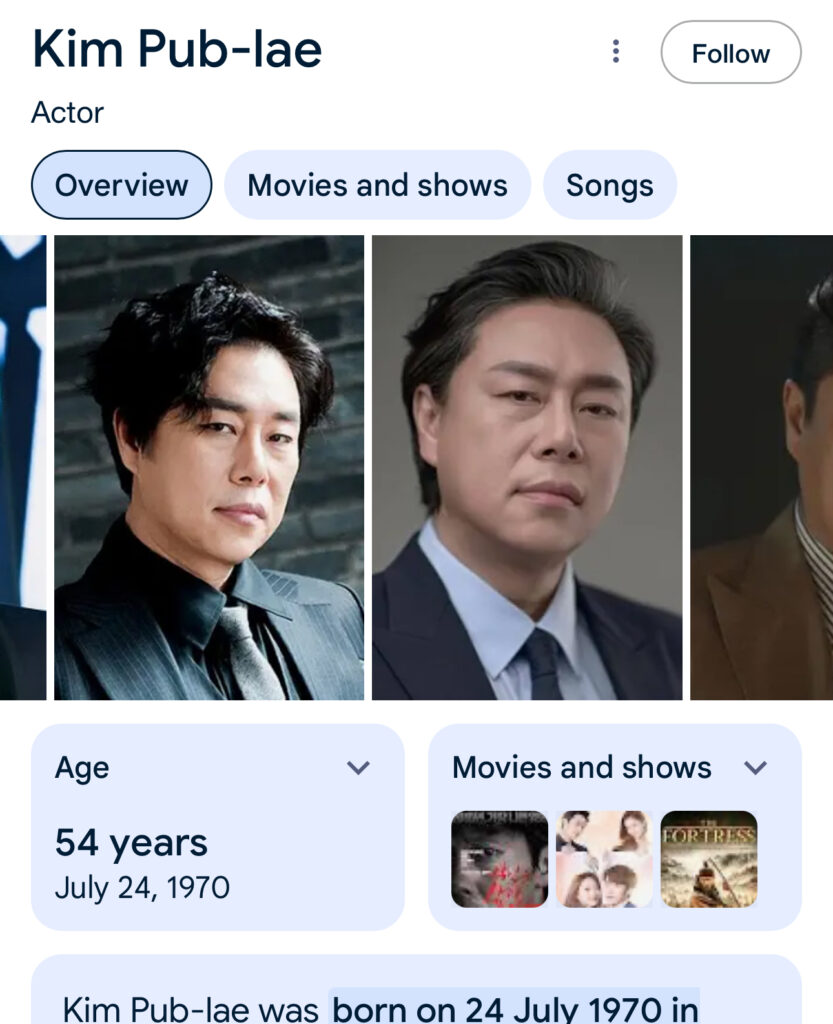Switch to Movies and shows tab
The height and width of the screenshot is (1024, 833).
pyautogui.click(x=377, y=185)
